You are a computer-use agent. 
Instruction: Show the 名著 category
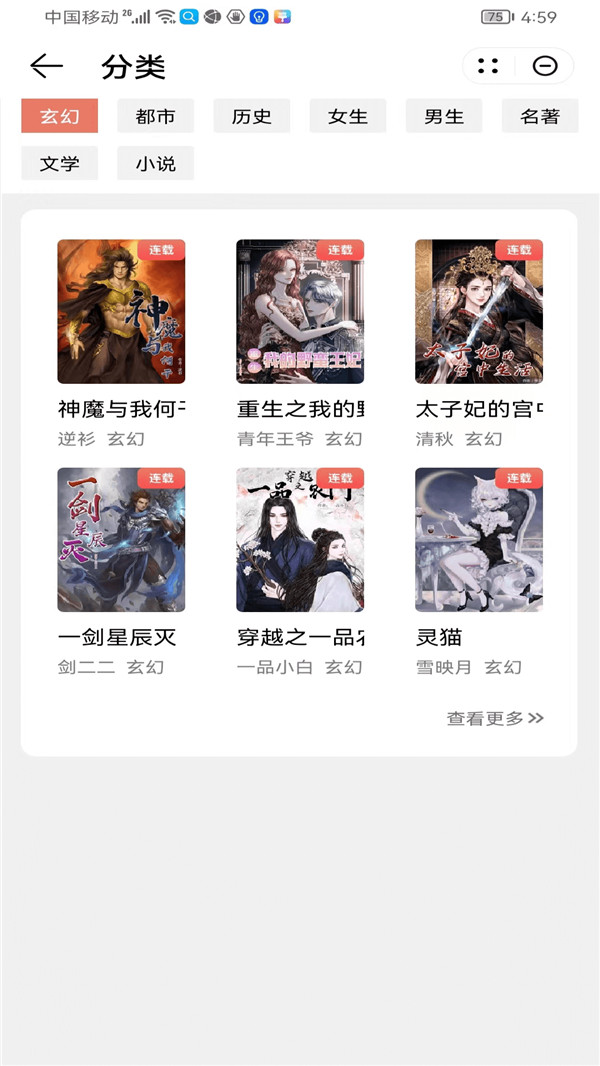[x=540, y=116]
